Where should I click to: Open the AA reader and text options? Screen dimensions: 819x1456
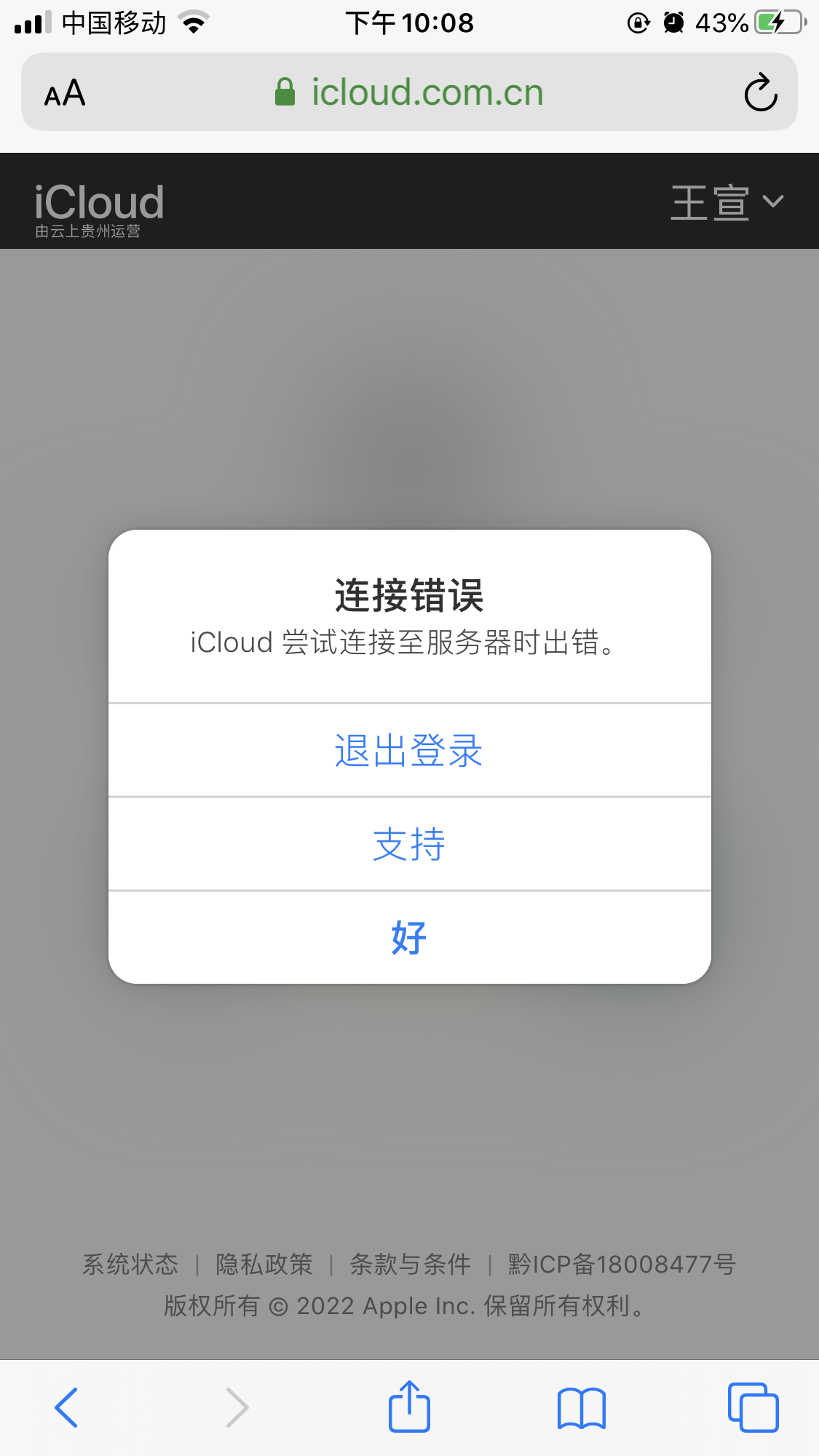click(65, 93)
